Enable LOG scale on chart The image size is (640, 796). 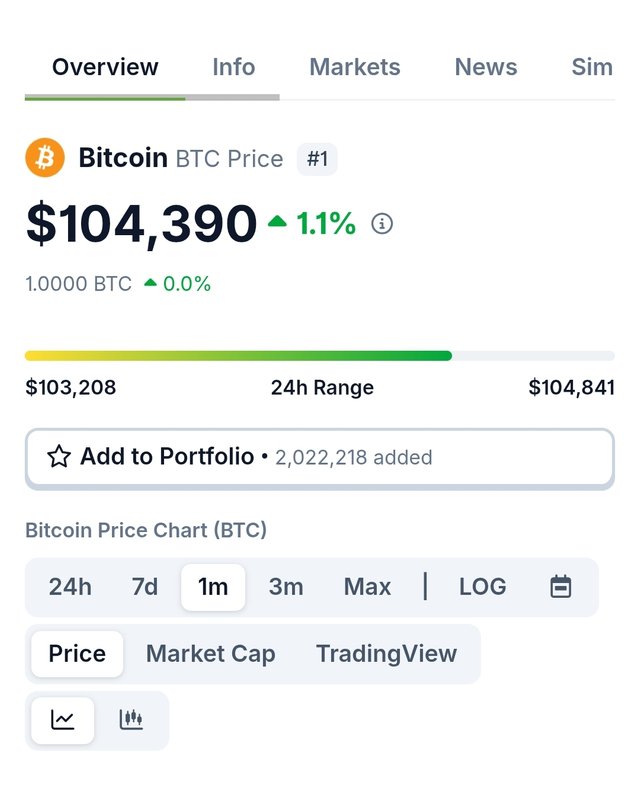point(482,587)
